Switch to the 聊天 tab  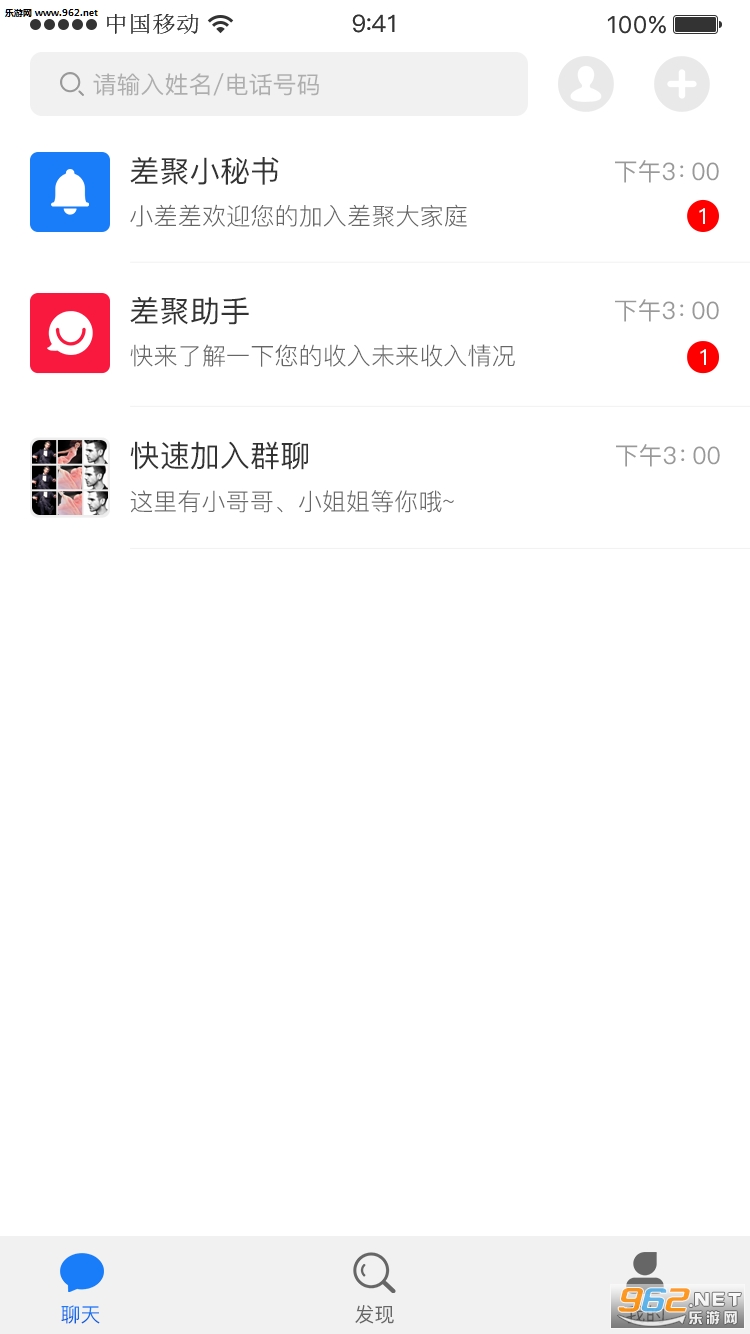[x=81, y=1288]
